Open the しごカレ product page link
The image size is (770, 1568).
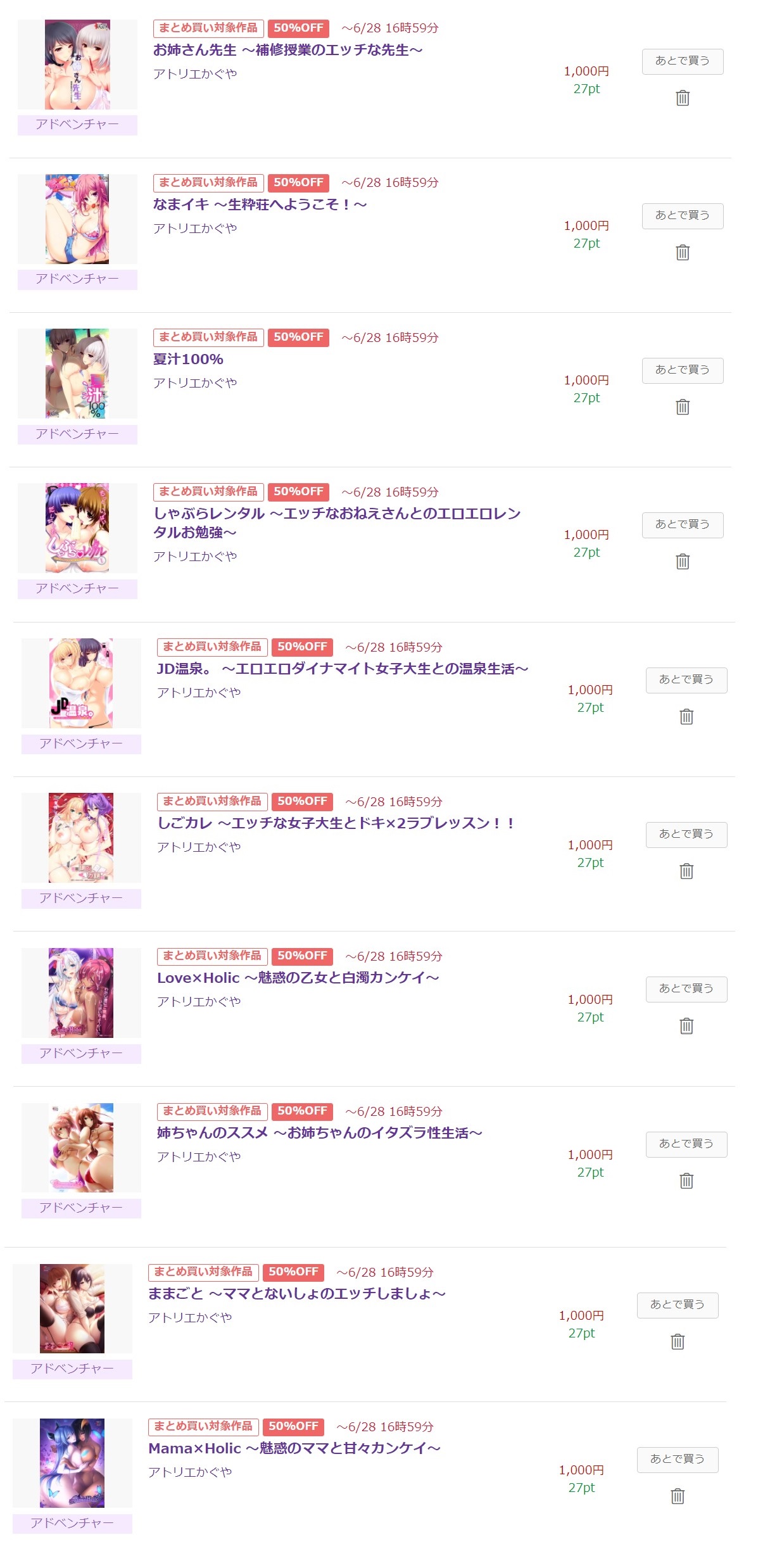[336, 823]
